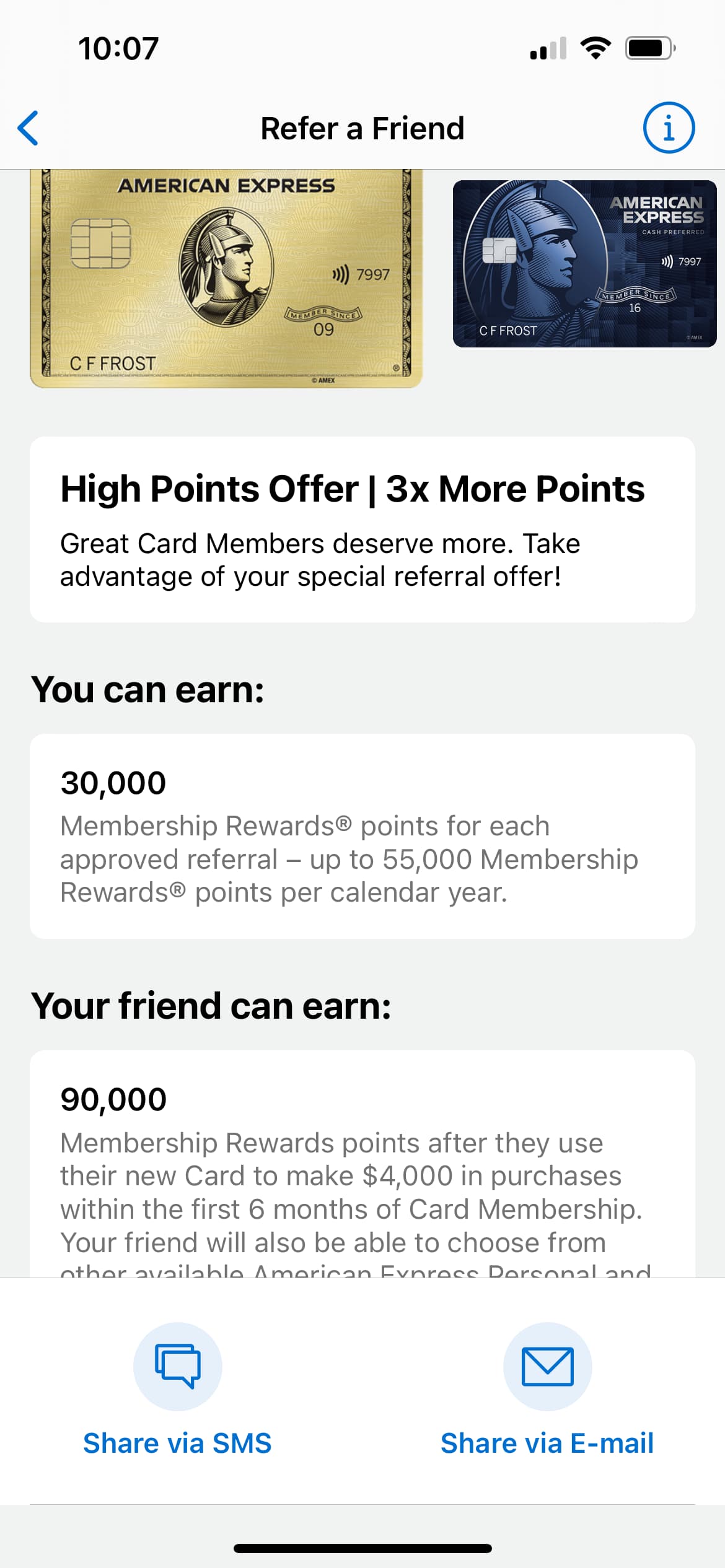The image size is (725, 1568).
Task: Open the info icon
Action: tap(669, 128)
